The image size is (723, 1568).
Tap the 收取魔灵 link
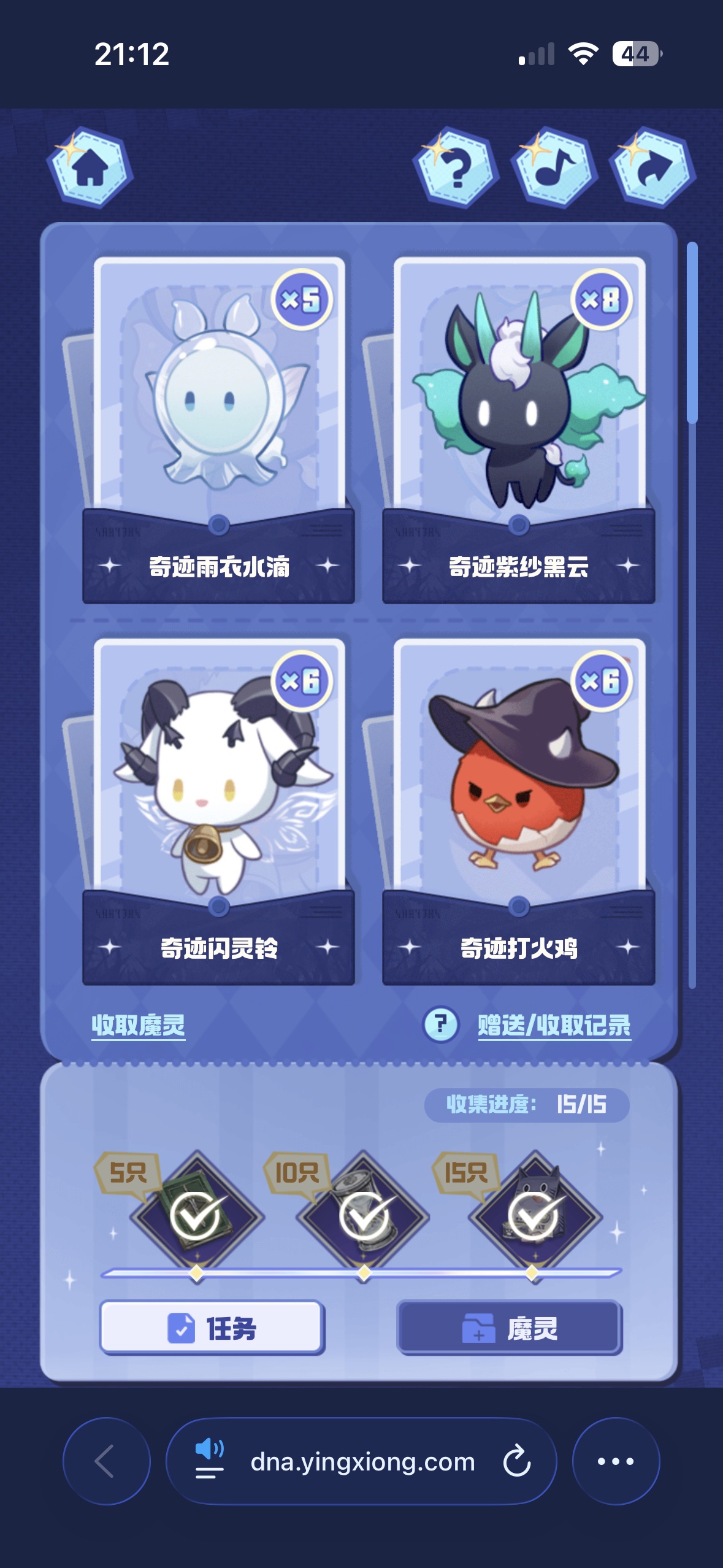[x=138, y=1025]
